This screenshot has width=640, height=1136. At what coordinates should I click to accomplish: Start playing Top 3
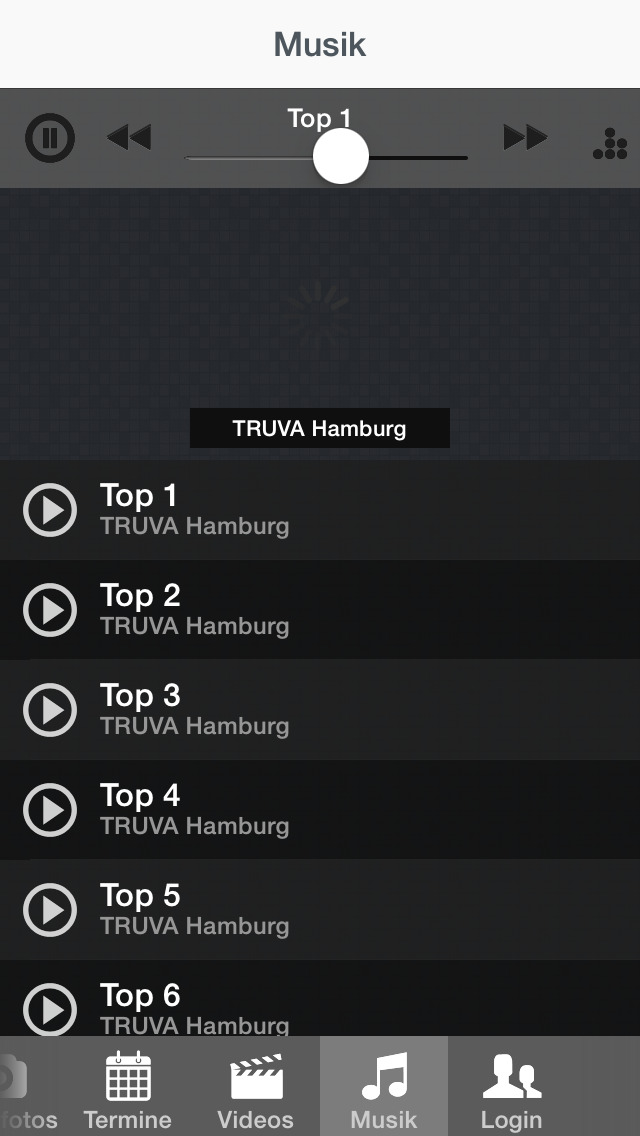[x=320, y=710]
